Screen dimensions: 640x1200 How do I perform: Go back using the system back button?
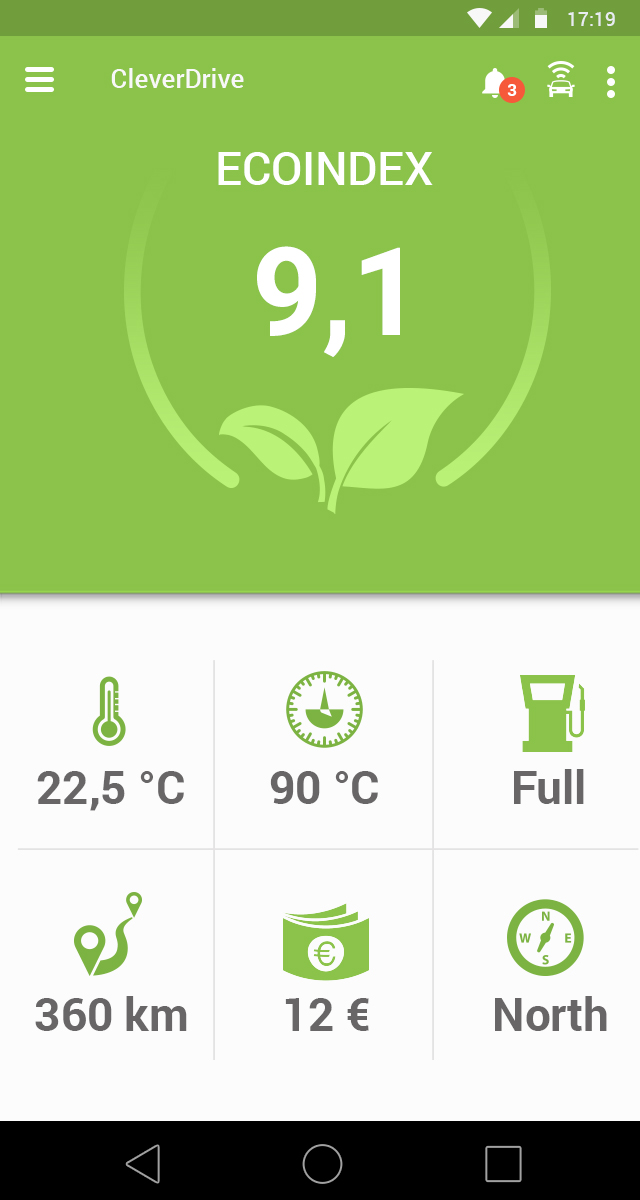[x=143, y=1164]
